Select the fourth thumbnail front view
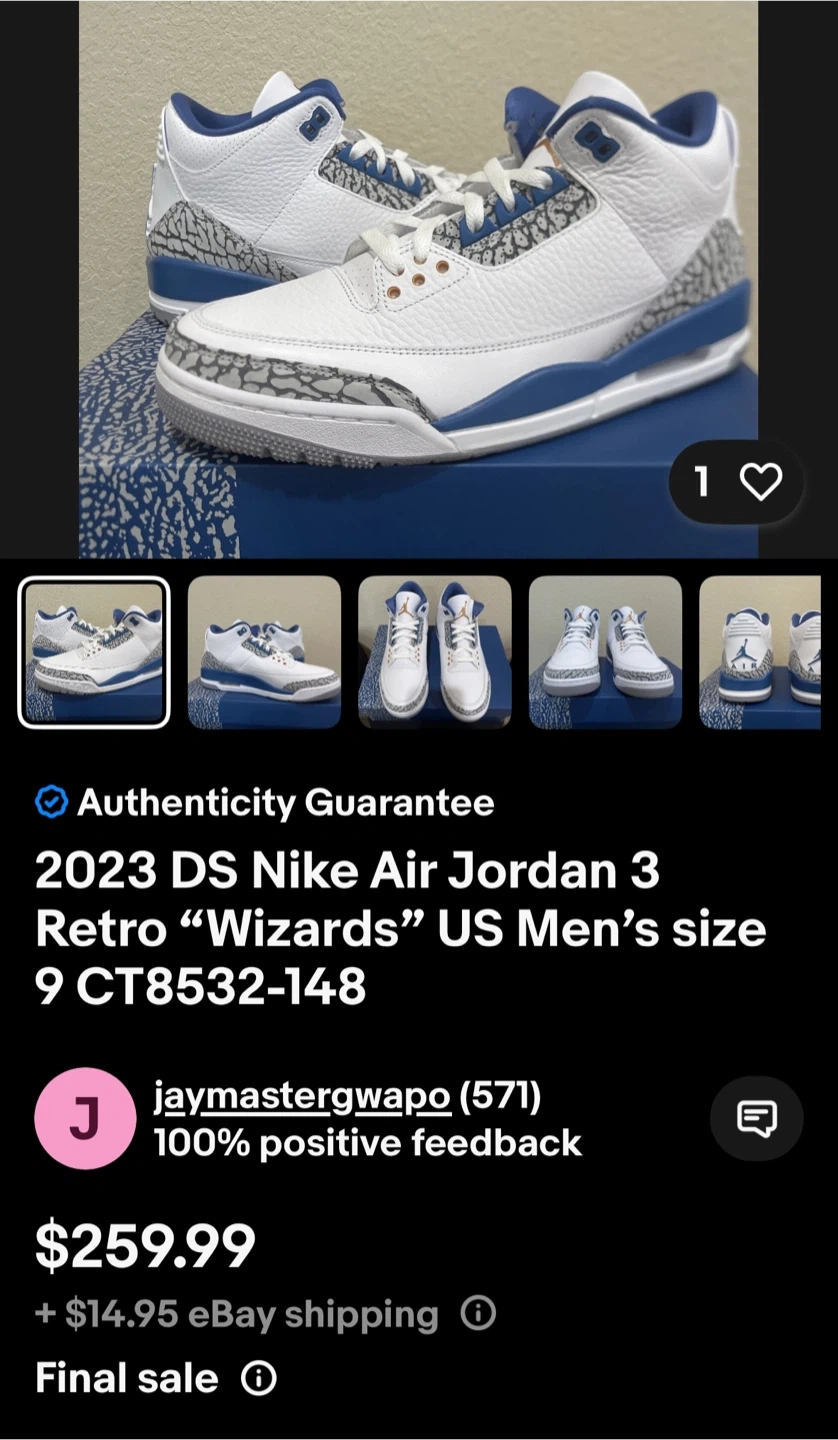Image resolution: width=838 pixels, height=1440 pixels. click(605, 652)
